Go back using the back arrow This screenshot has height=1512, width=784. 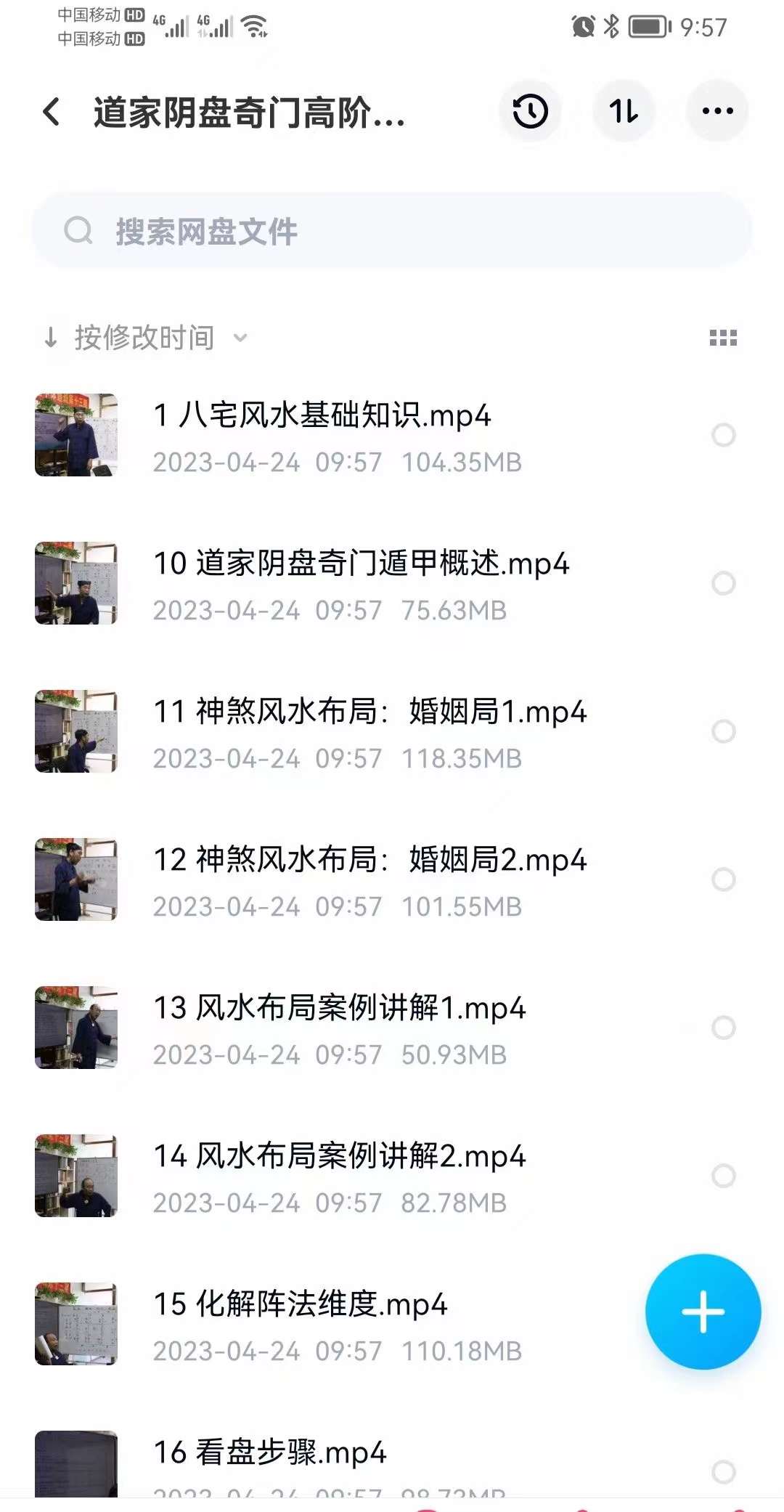51,112
